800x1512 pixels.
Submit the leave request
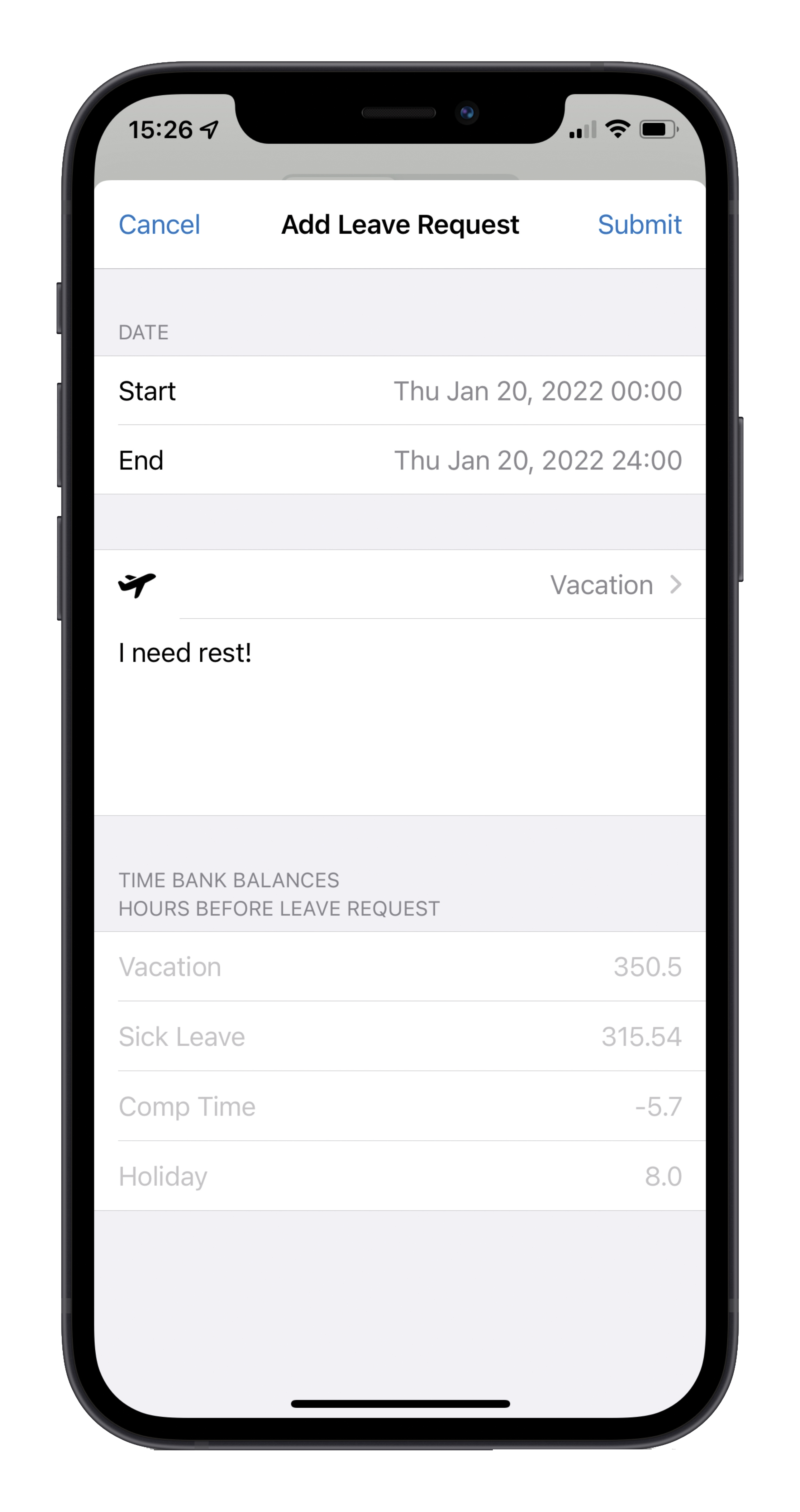tap(639, 225)
